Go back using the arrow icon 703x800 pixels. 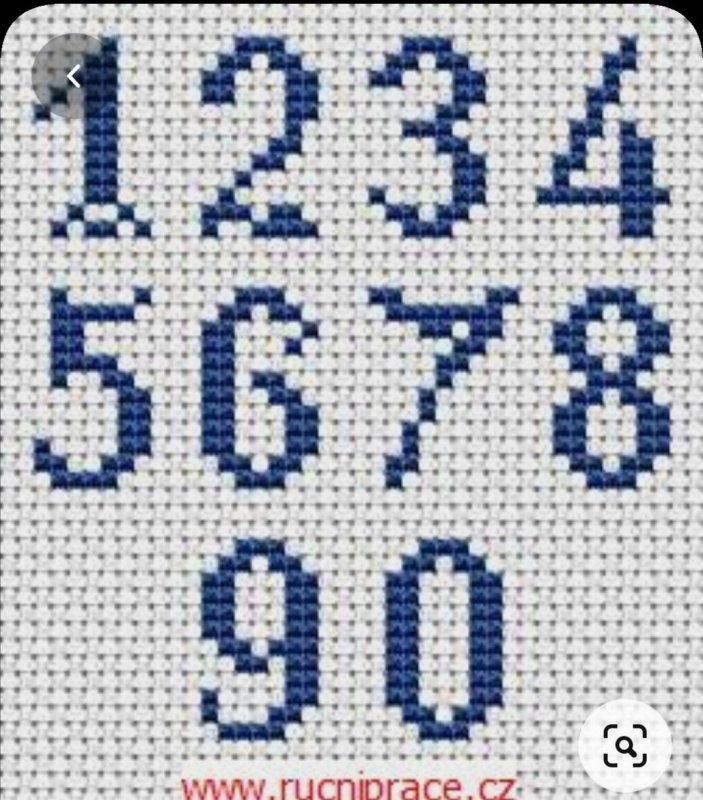(73, 76)
